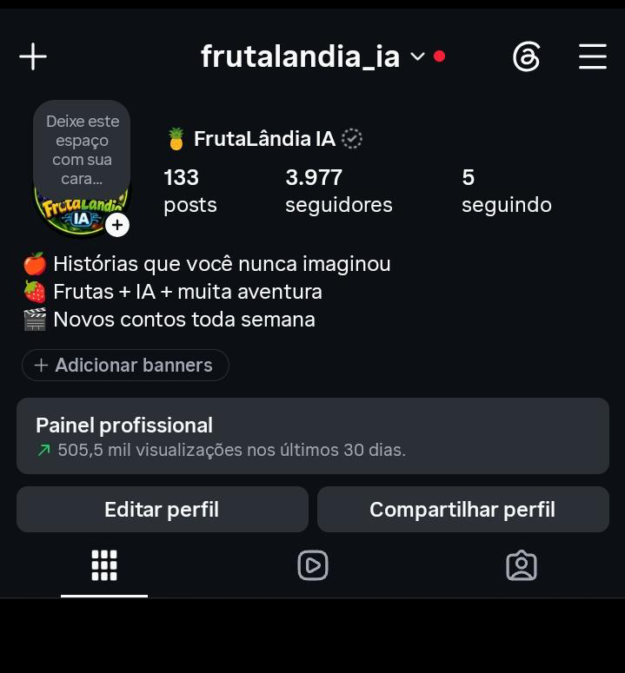View the 133 posts count
The height and width of the screenshot is (673, 625).
coord(190,191)
